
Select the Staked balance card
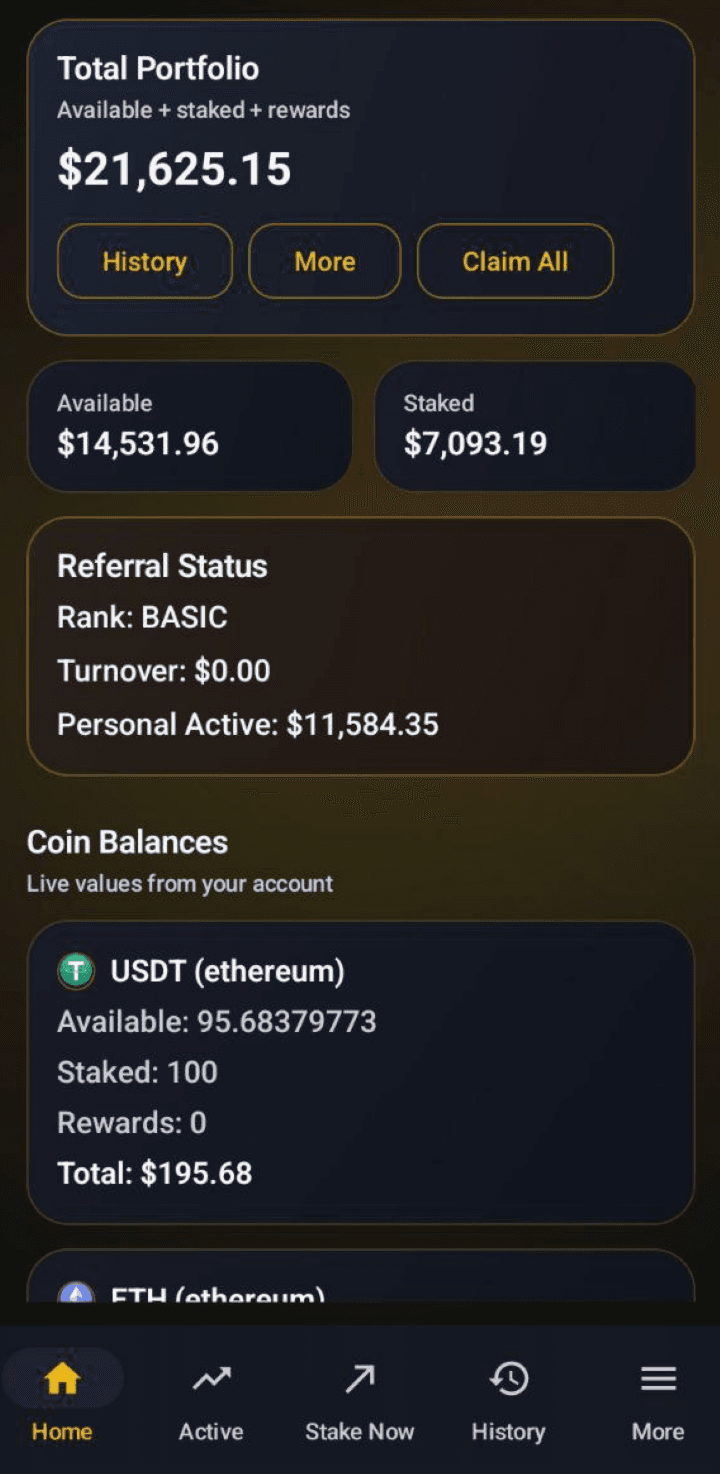pos(535,425)
